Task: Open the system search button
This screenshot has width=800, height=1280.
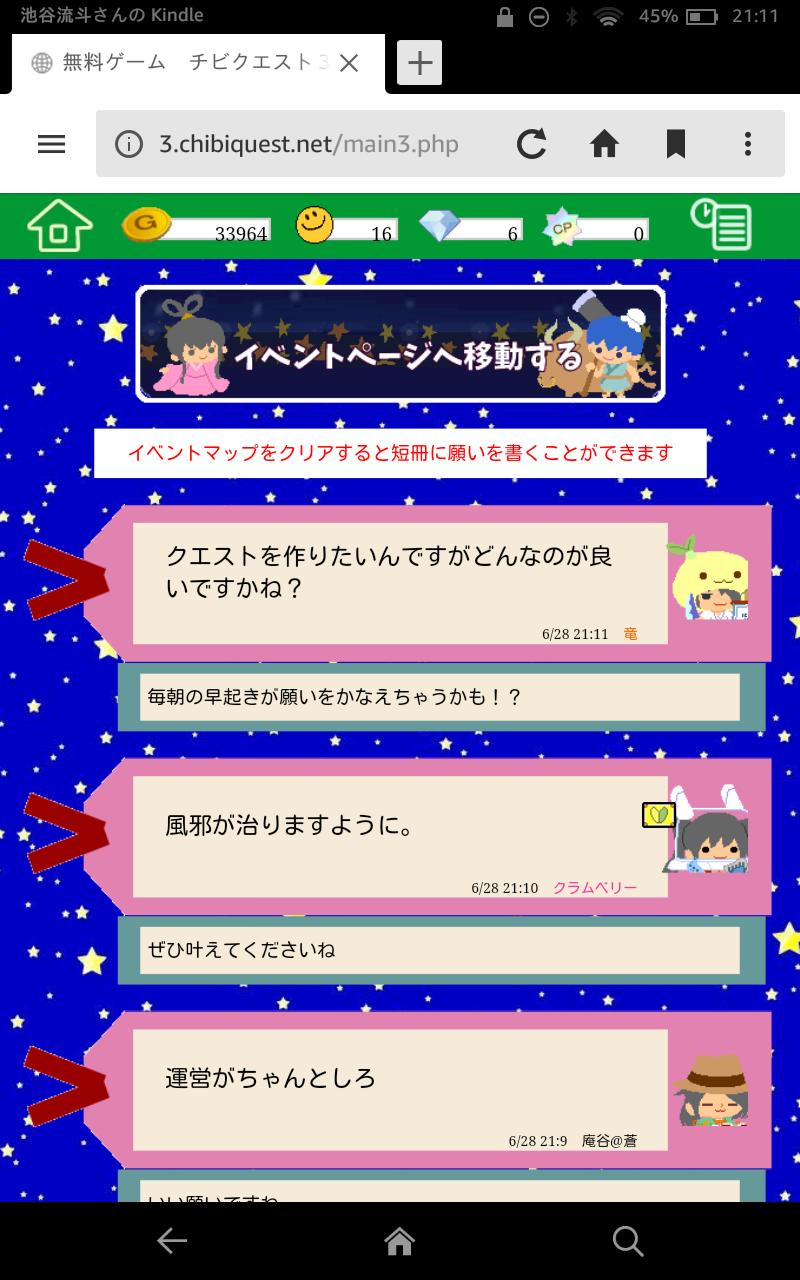Action: click(x=627, y=1241)
